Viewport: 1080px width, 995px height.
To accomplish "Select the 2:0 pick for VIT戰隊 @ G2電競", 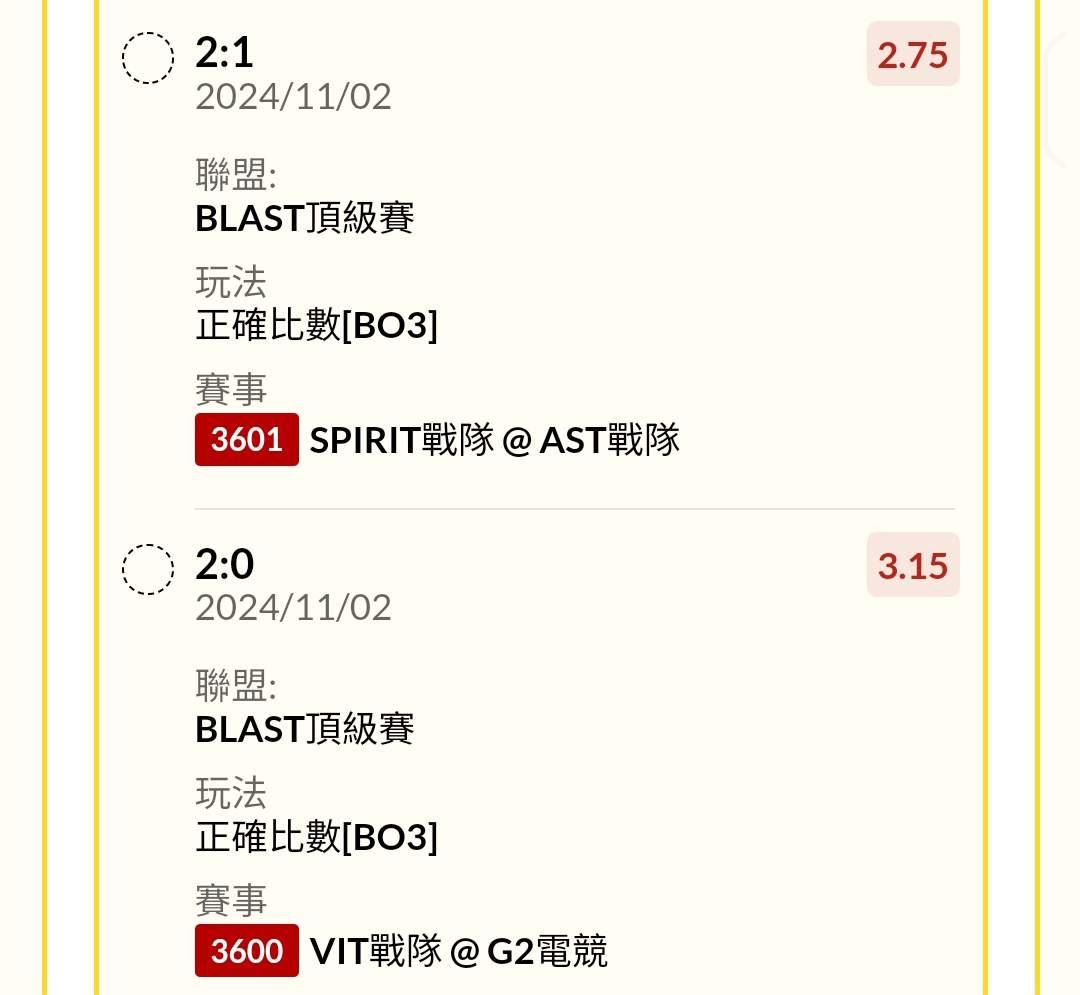I will [x=148, y=569].
